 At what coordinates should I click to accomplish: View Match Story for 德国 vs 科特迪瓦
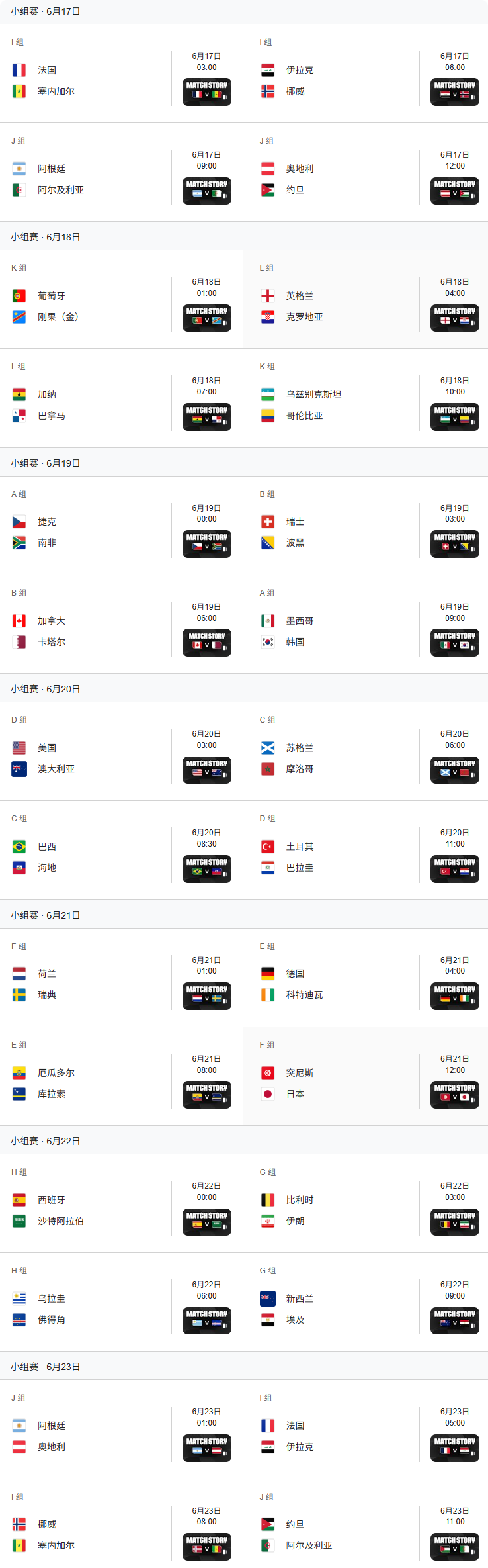[x=454, y=996]
